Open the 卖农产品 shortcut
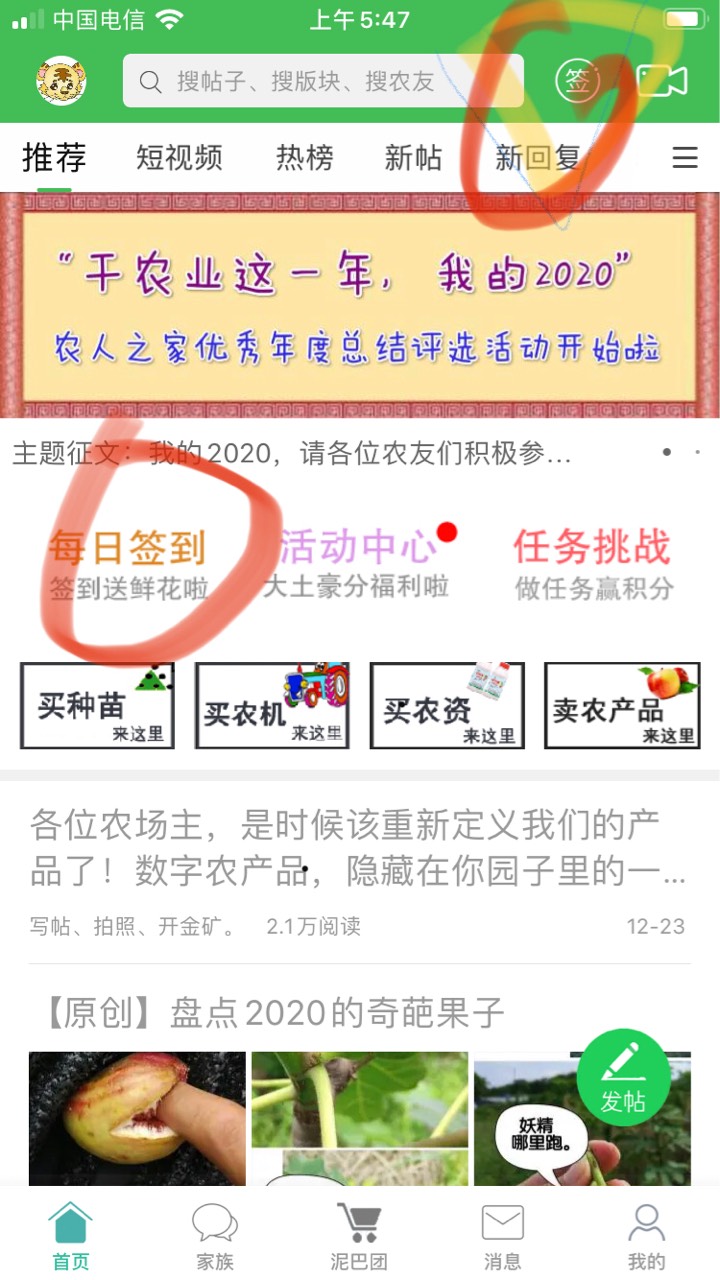The height and width of the screenshot is (1280, 720). [x=622, y=706]
